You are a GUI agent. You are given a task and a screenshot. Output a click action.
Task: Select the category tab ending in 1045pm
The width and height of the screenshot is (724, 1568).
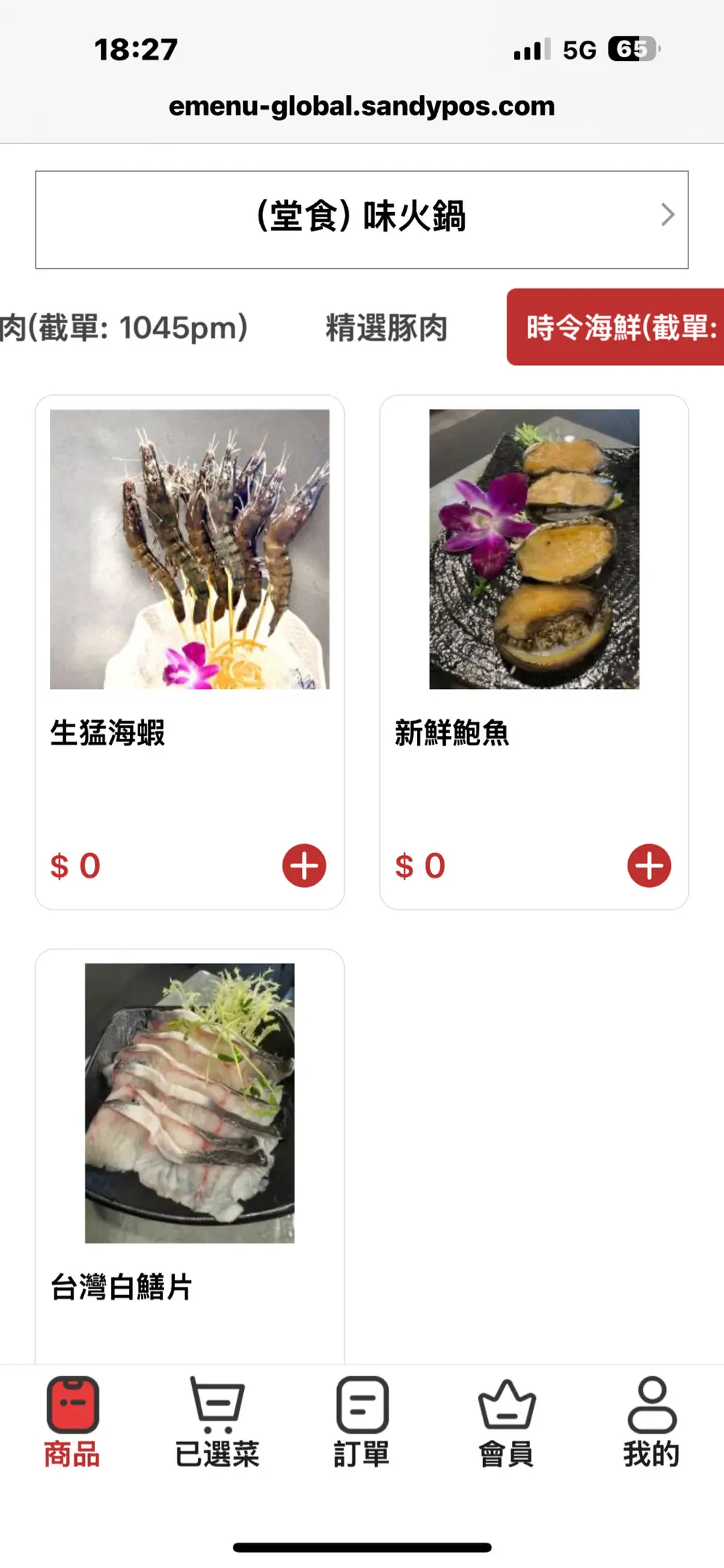click(x=123, y=327)
